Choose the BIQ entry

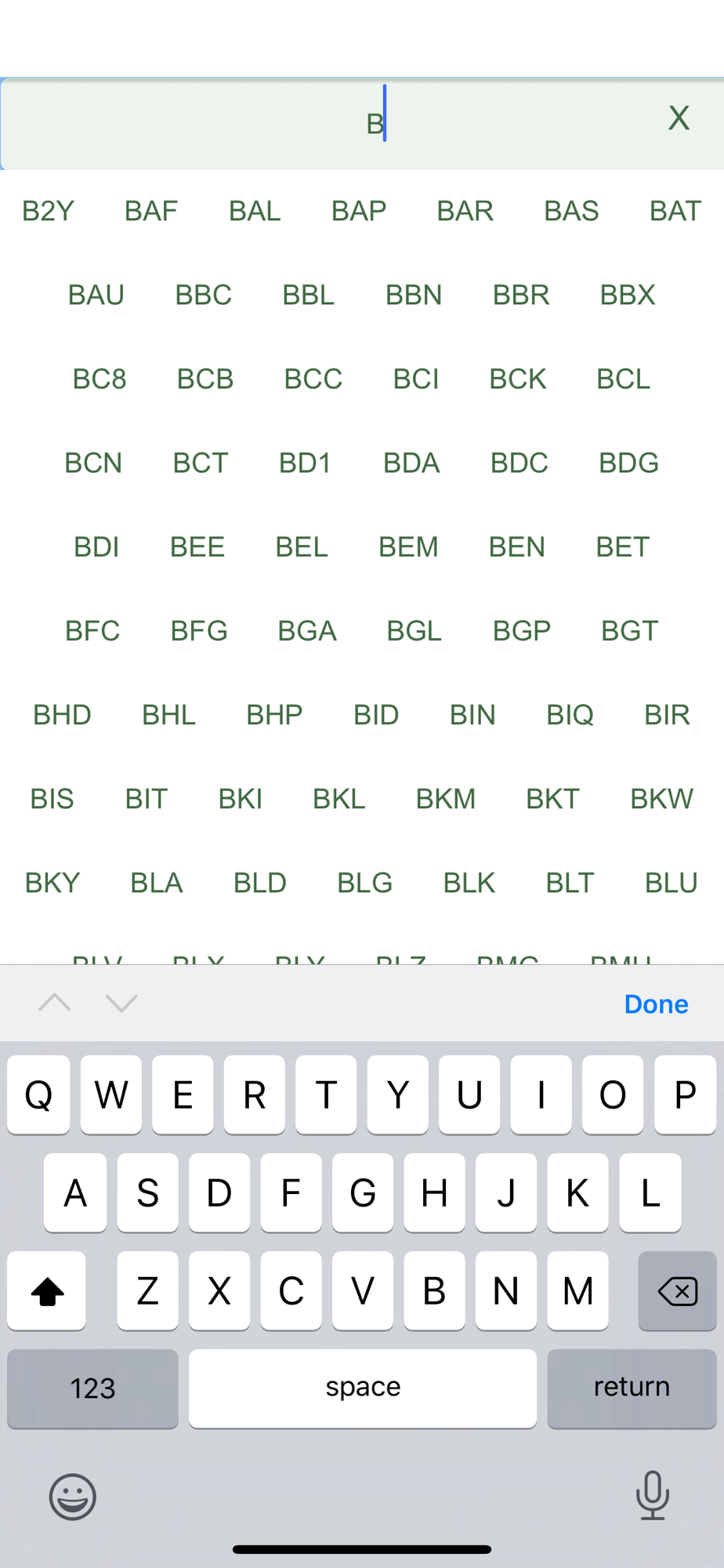click(x=570, y=714)
